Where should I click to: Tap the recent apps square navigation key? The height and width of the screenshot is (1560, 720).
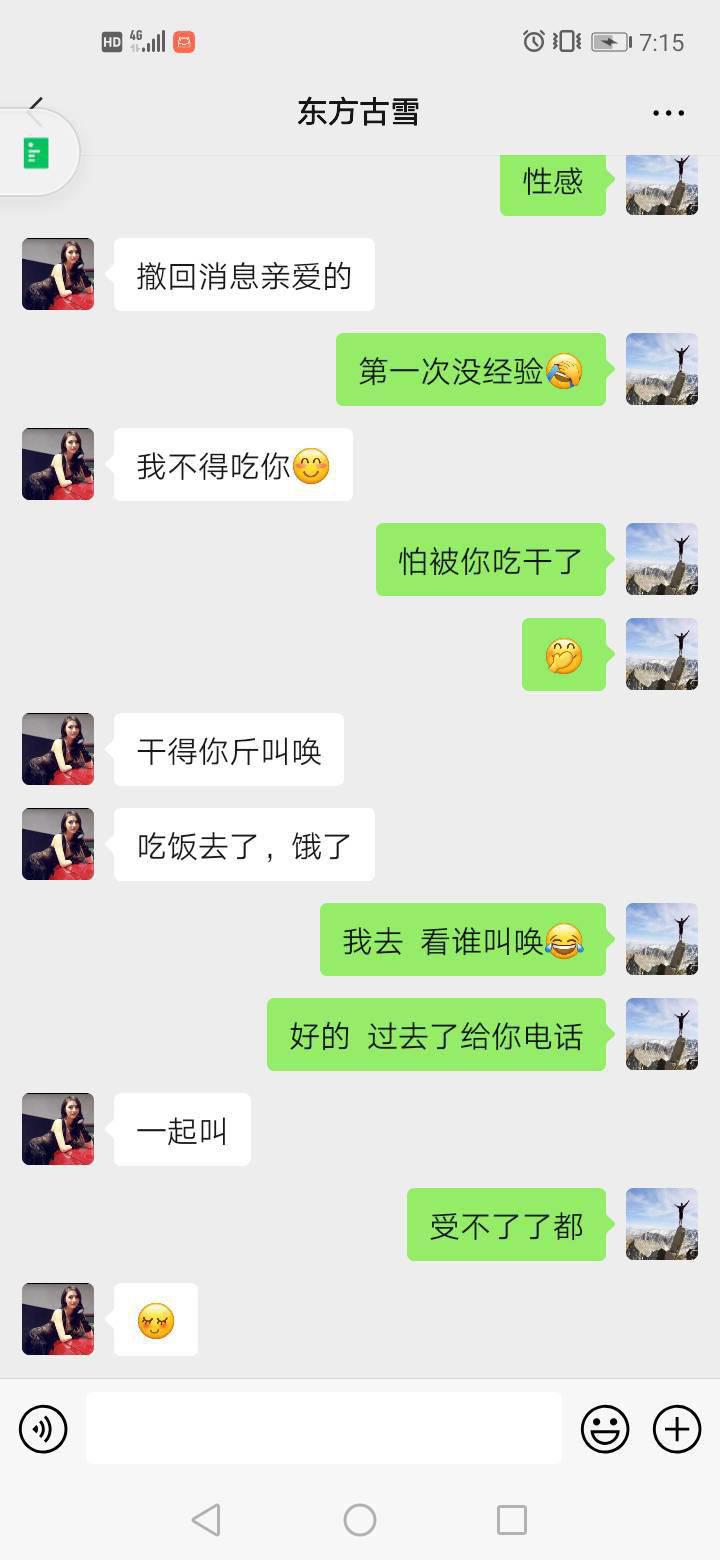click(512, 1519)
